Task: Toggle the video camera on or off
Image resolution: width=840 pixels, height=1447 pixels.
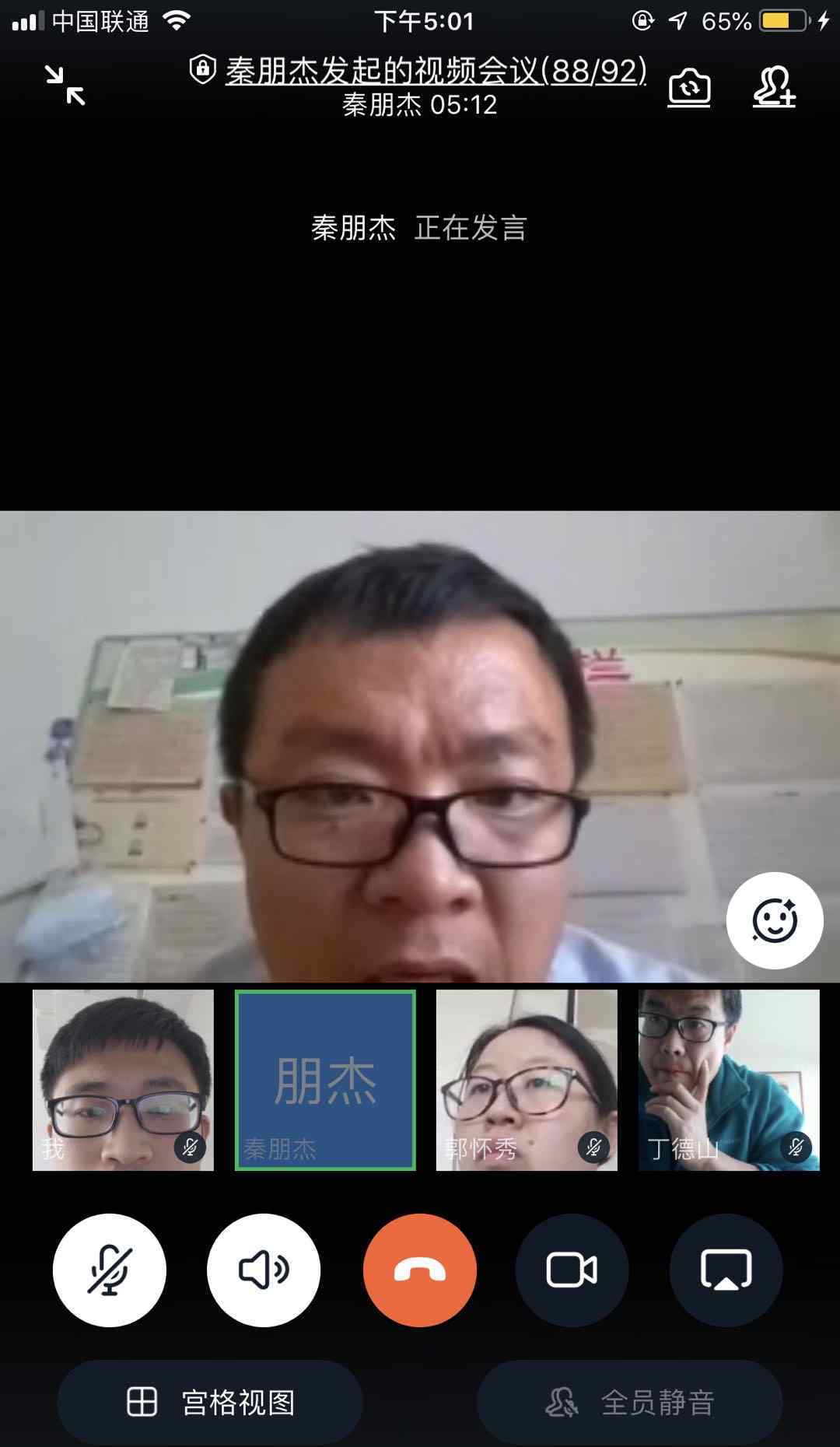Action: coord(572,1270)
